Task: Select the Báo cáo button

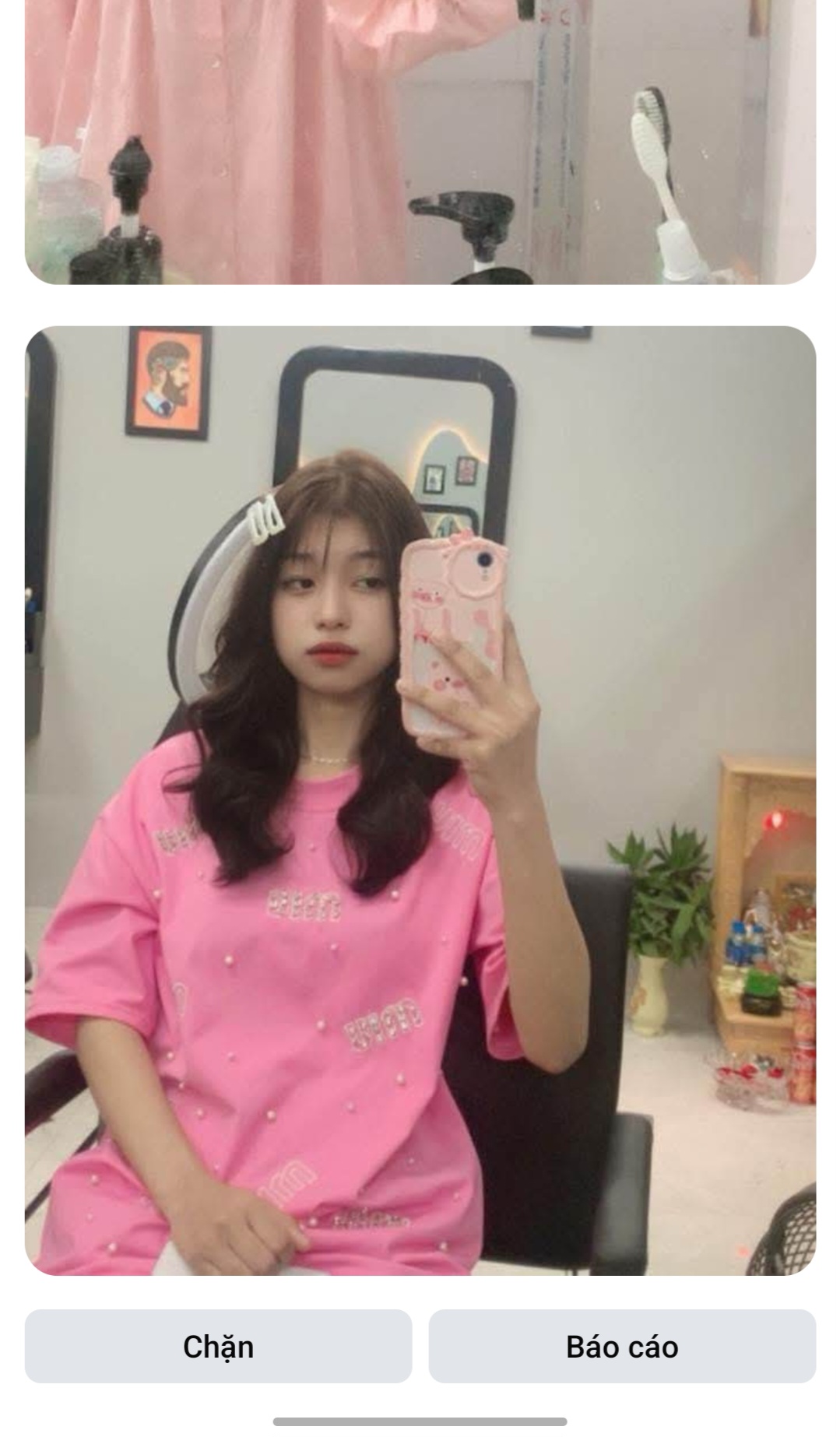Action: pyautogui.click(x=622, y=1346)
